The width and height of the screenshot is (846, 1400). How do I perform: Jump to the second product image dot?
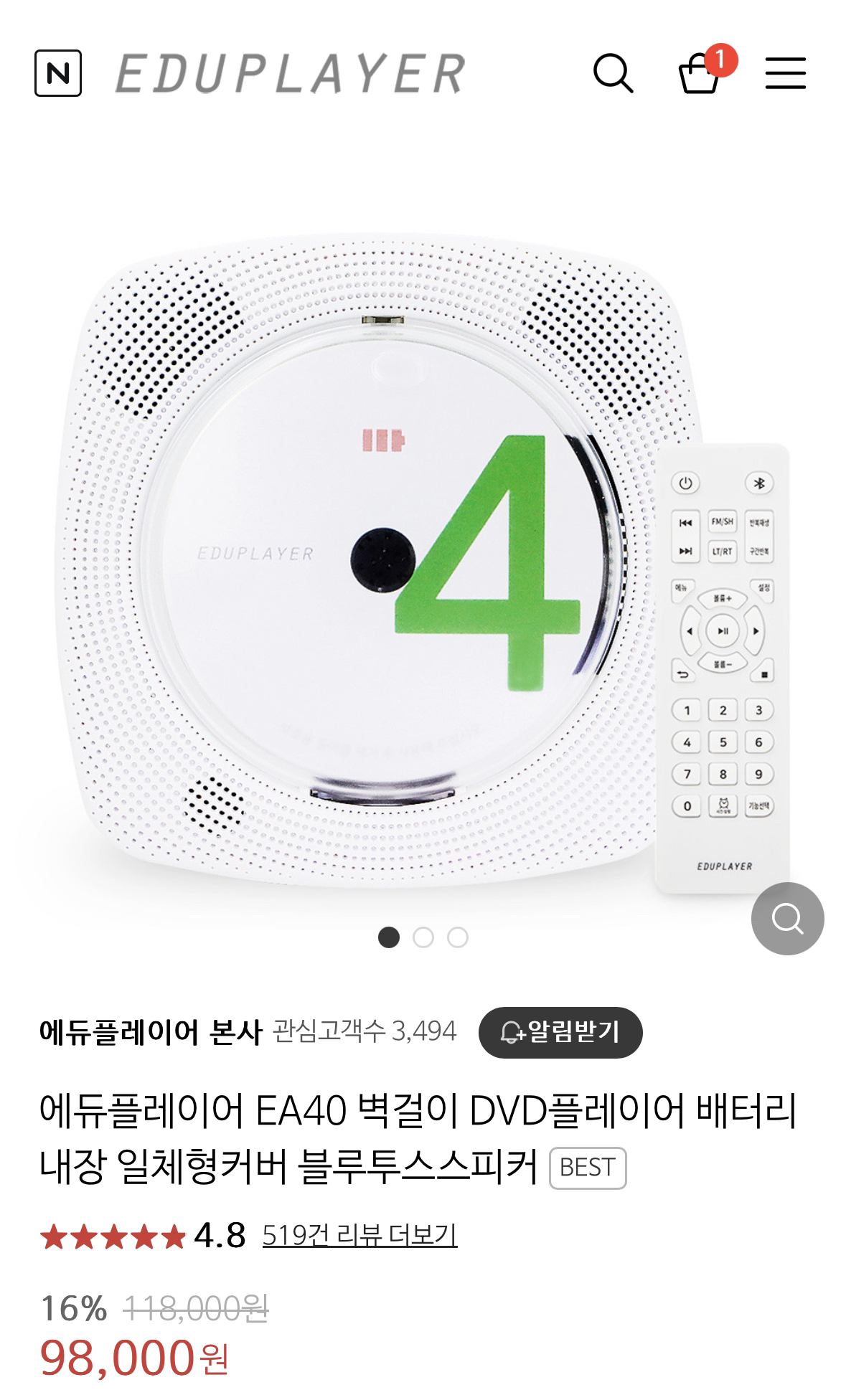point(423,937)
